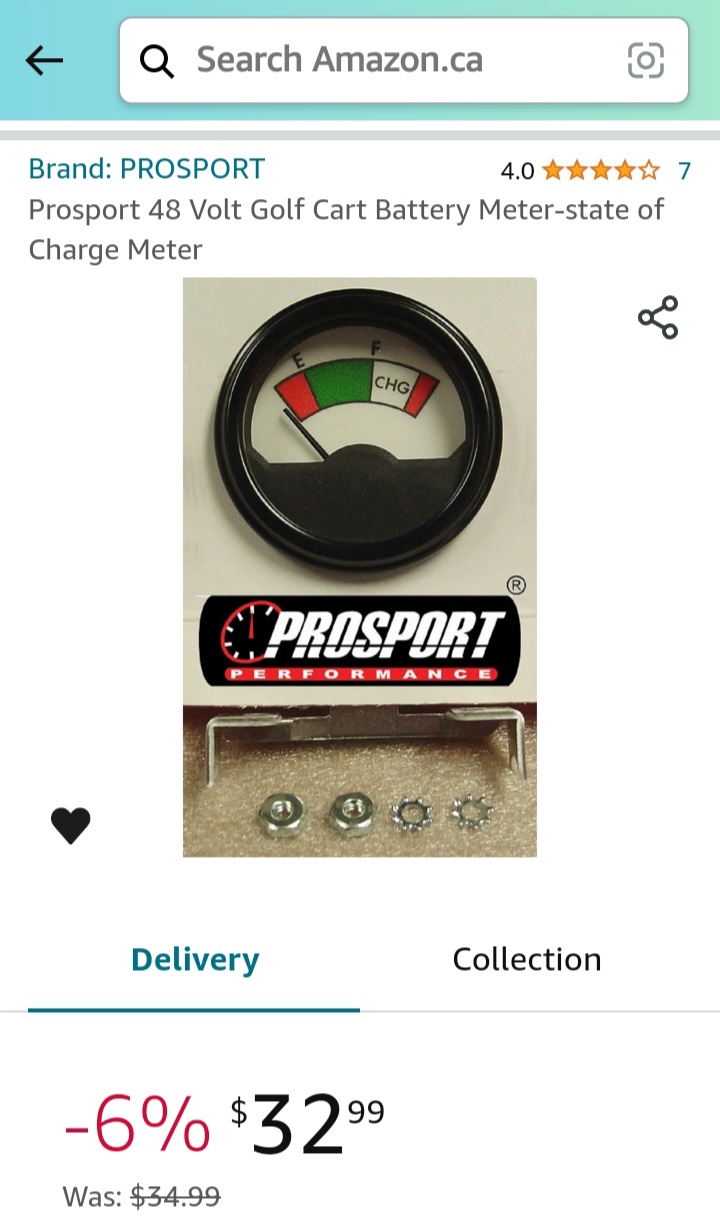Go back using the arrow icon
The image size is (720, 1222).
point(44,61)
